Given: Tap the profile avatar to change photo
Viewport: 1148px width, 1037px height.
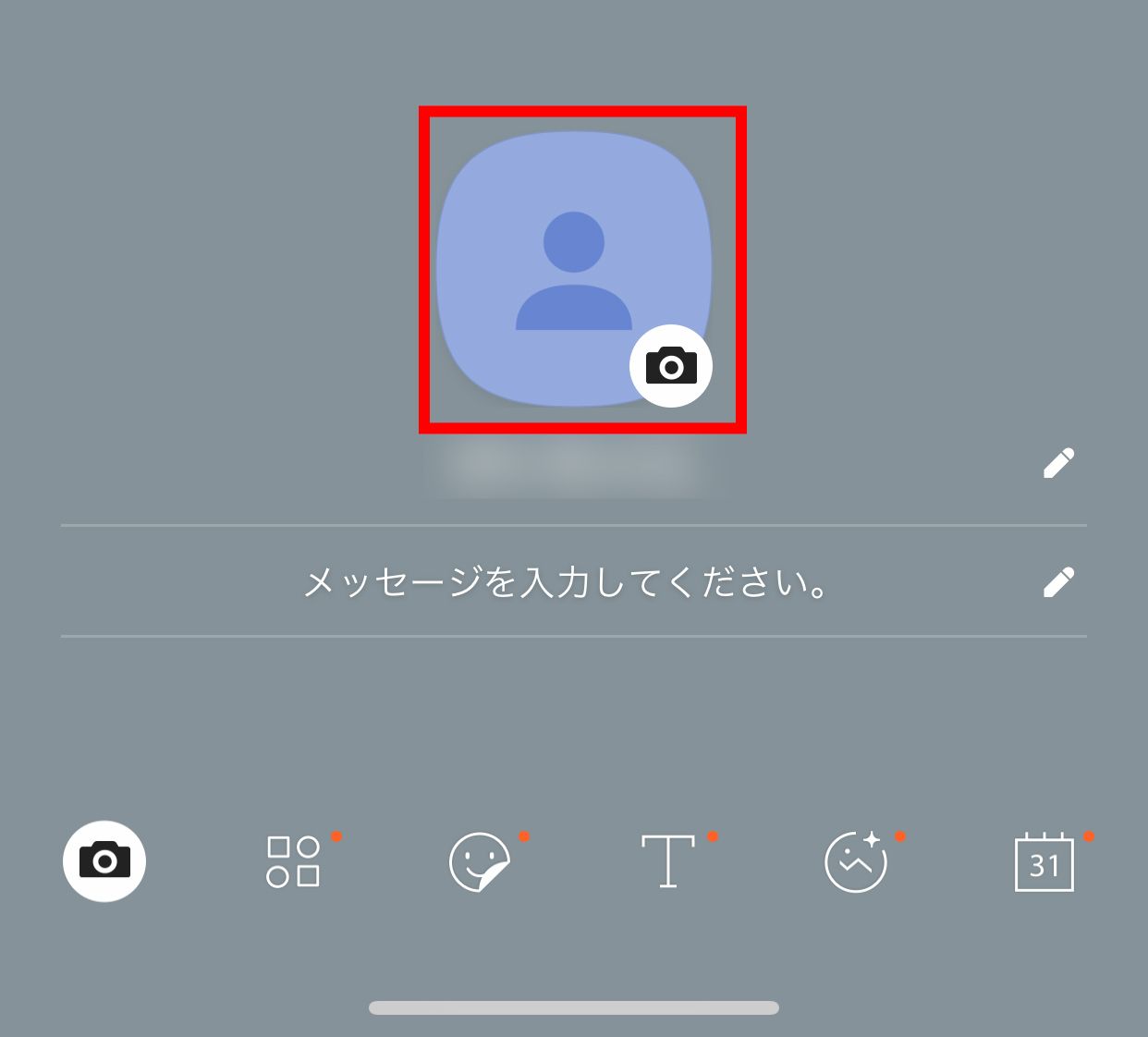Looking at the screenshot, I should (x=574, y=269).
